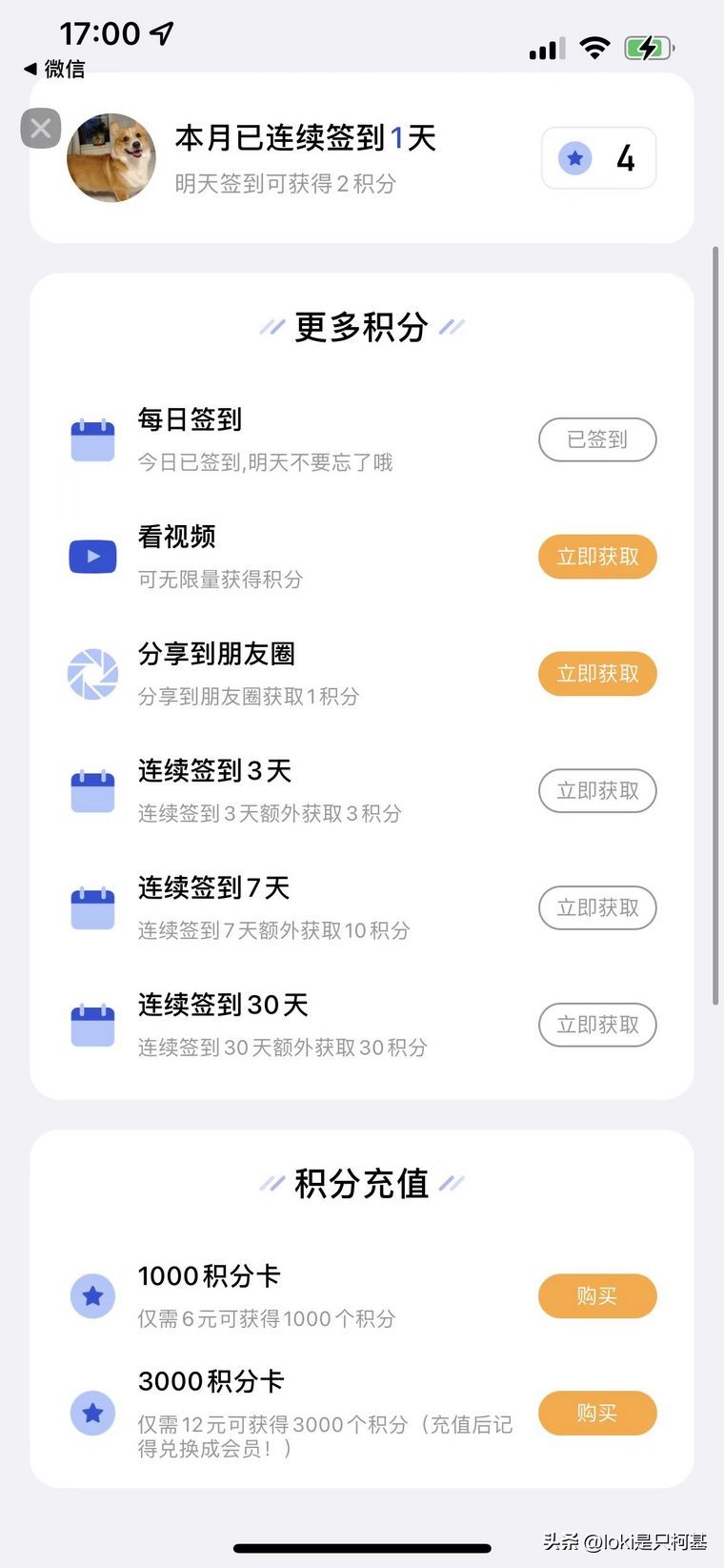Screen dimensions: 724x1568
Task: Click the star icon for 1000积分卡
Action: tap(92, 1296)
